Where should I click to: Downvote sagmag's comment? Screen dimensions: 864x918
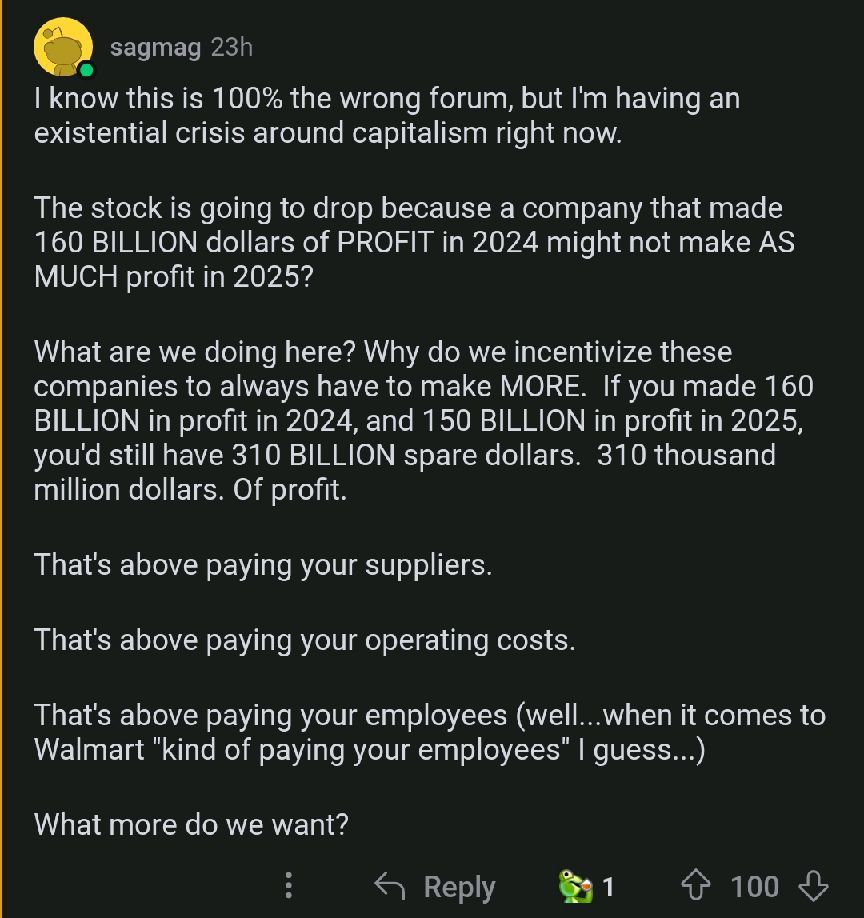click(x=814, y=885)
